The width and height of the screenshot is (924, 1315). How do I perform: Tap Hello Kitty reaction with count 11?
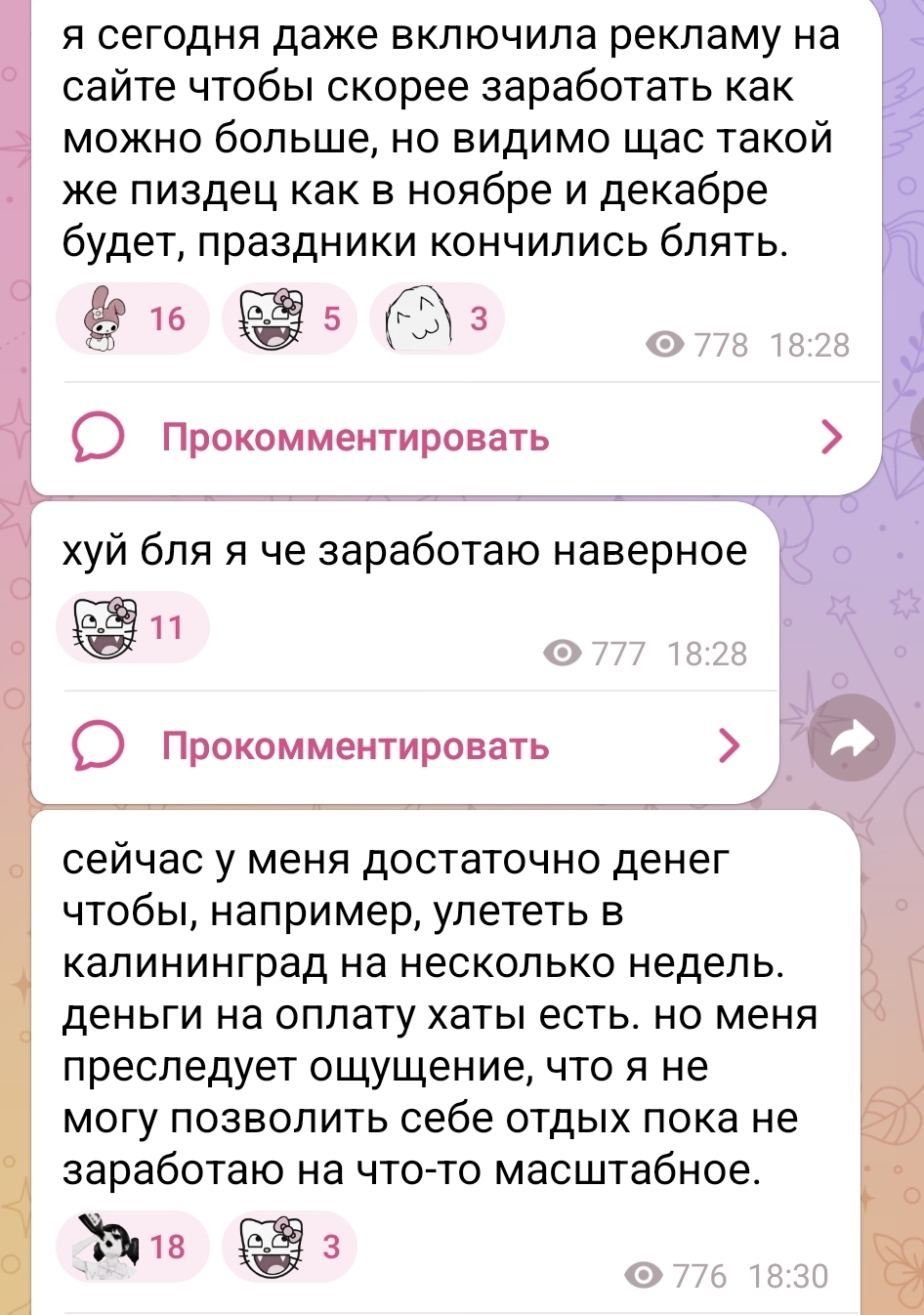pyautogui.click(x=133, y=627)
